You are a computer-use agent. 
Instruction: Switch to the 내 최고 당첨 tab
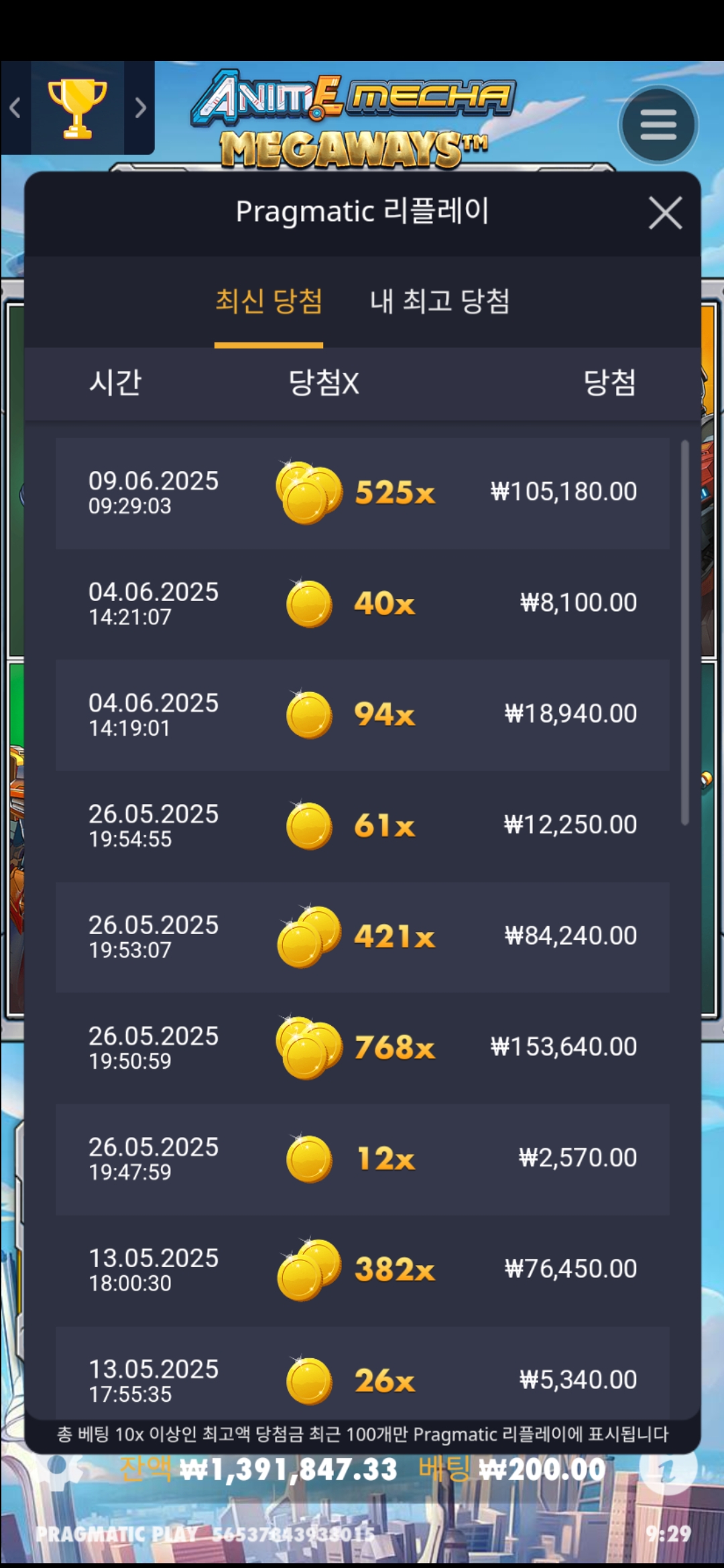point(440,302)
